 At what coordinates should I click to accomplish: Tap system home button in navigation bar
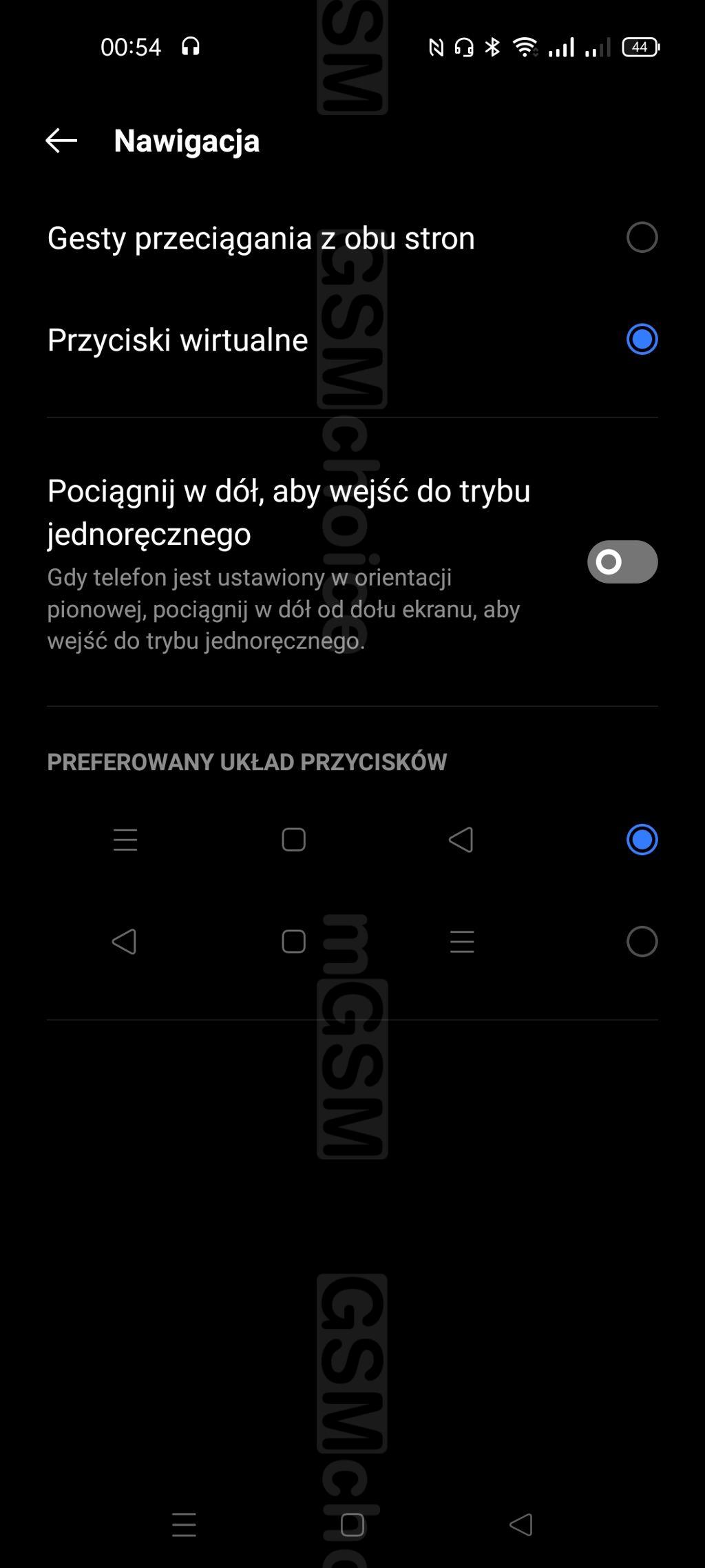pyautogui.click(x=352, y=1525)
